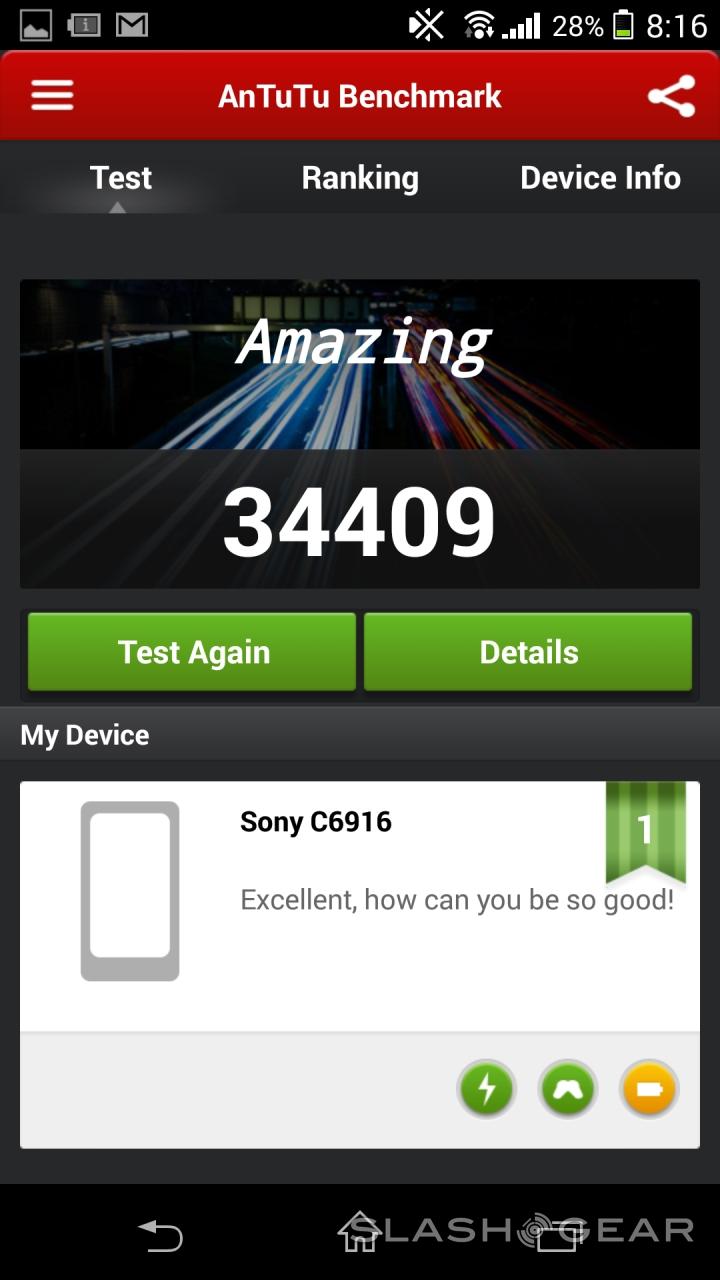Viewport: 720px width, 1280px height.
Task: Open the hamburger drawer menu
Action: pos(52,96)
